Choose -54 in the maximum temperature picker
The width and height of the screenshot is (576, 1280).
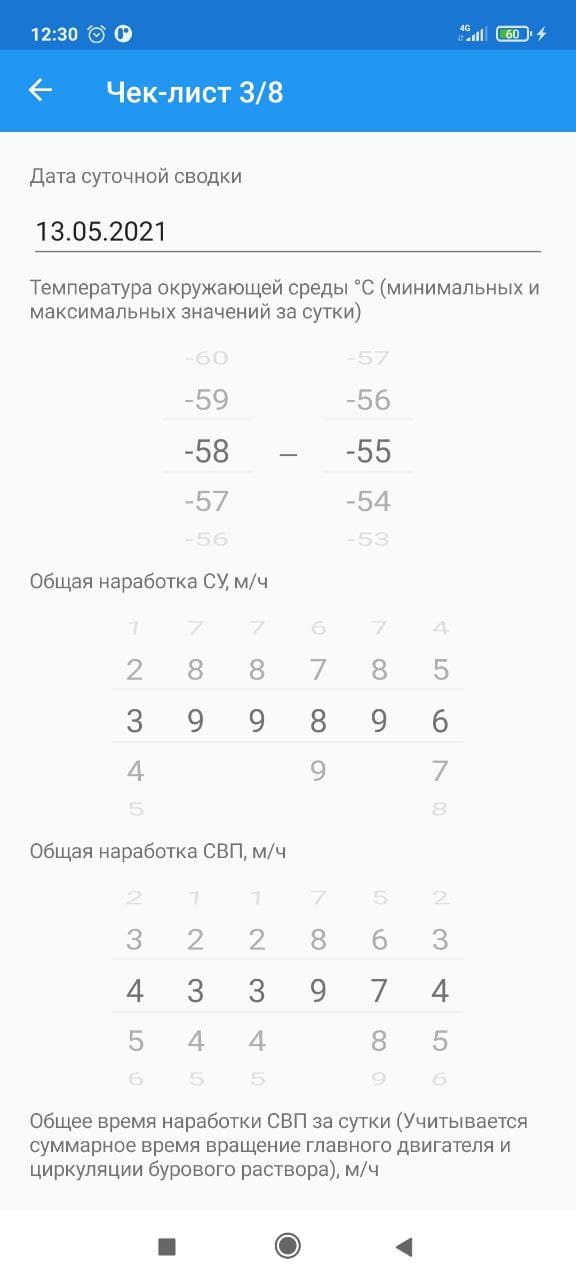click(368, 501)
